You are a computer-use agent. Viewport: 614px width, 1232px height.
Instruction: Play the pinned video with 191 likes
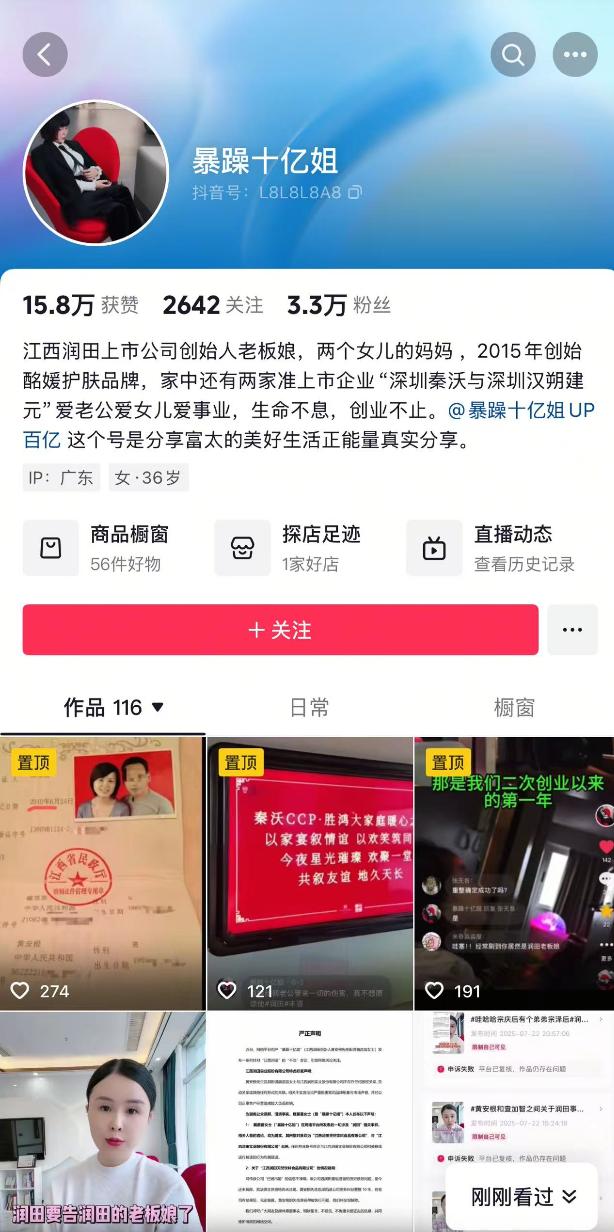(514, 873)
